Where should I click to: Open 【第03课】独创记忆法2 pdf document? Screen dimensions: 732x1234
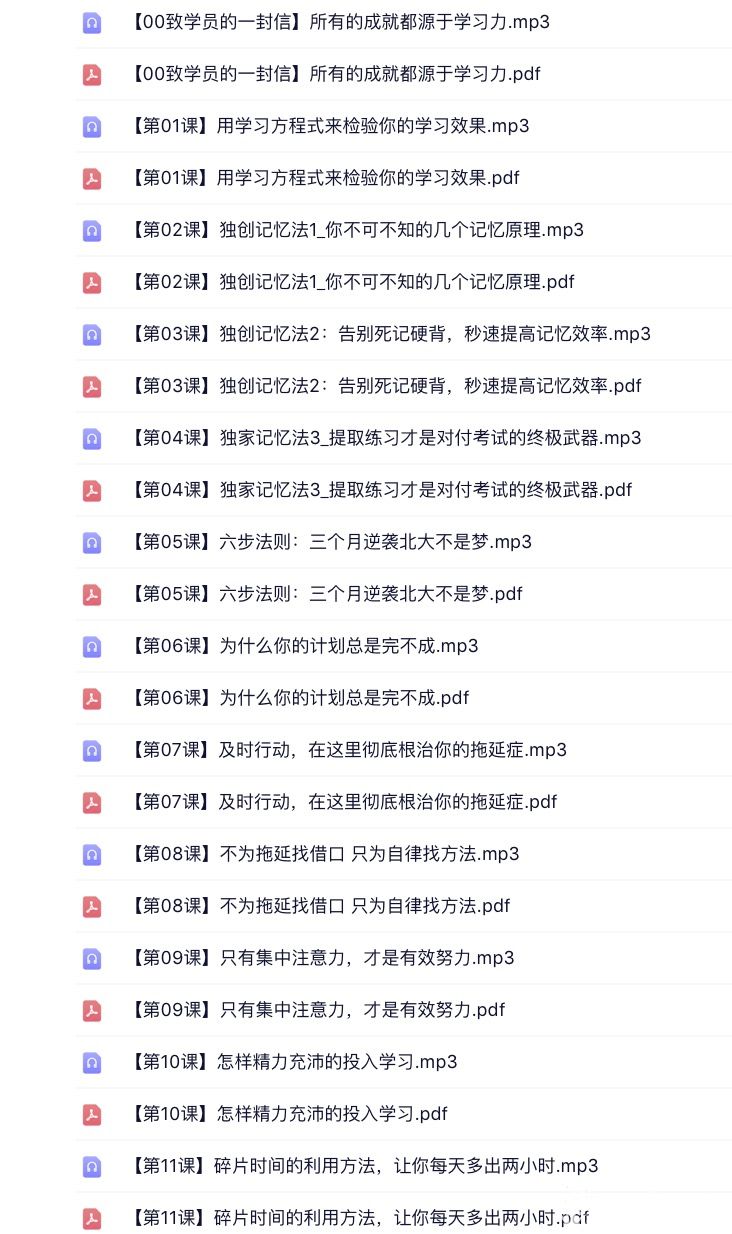tap(386, 386)
